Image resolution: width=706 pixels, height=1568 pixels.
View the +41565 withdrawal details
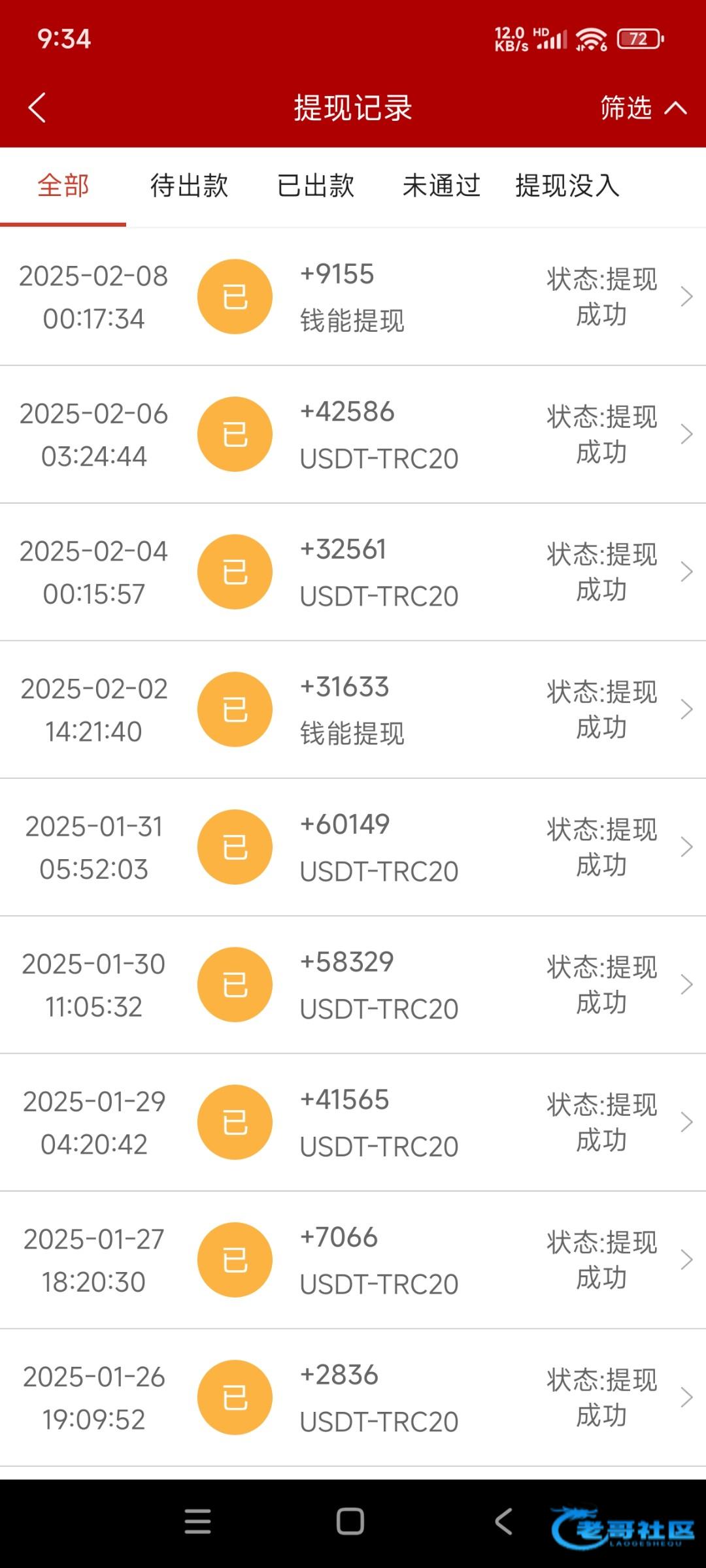pos(353,1122)
